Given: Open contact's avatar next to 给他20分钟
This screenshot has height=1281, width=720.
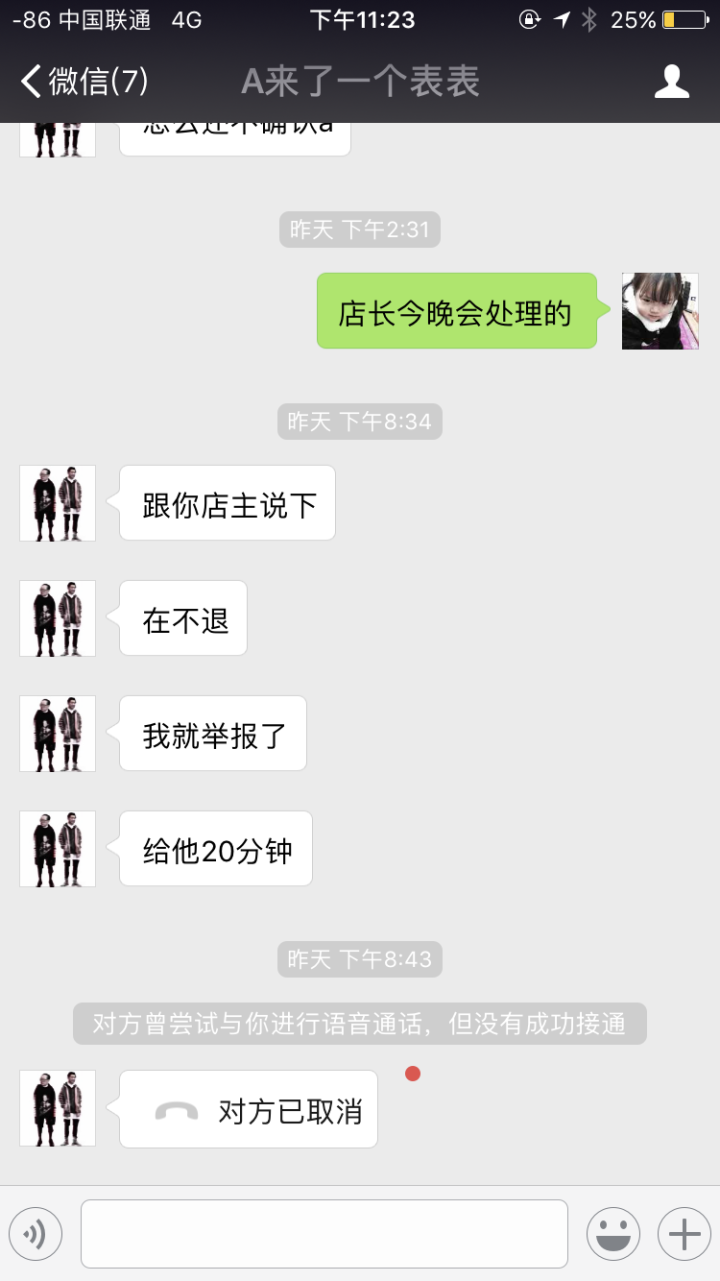Looking at the screenshot, I should (58, 849).
